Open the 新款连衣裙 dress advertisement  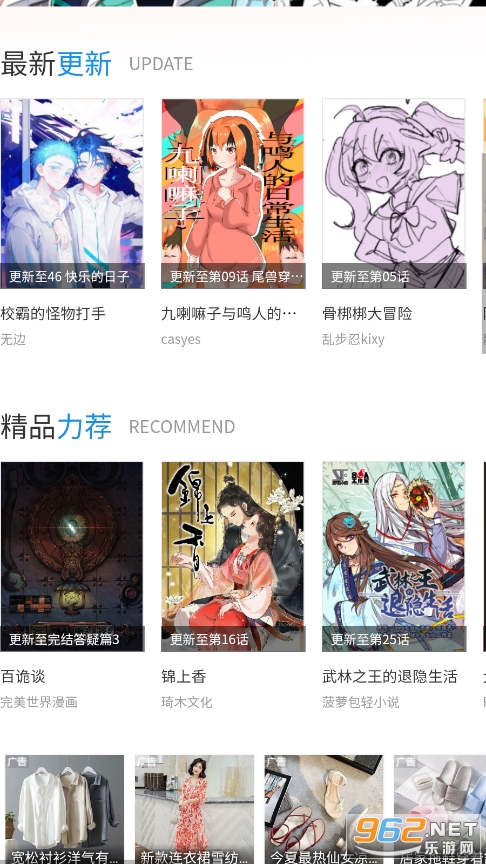pos(194,809)
